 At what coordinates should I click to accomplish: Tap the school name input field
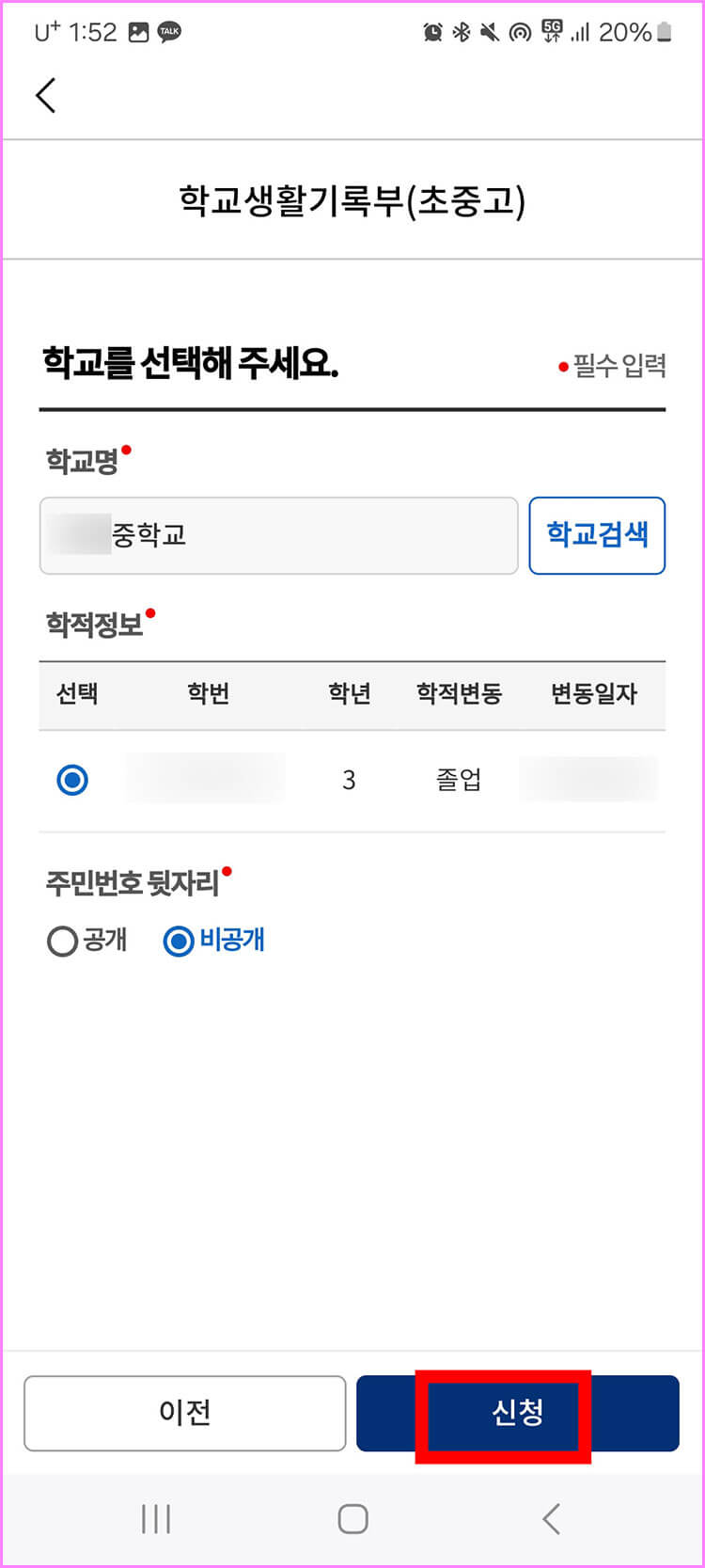click(x=278, y=535)
